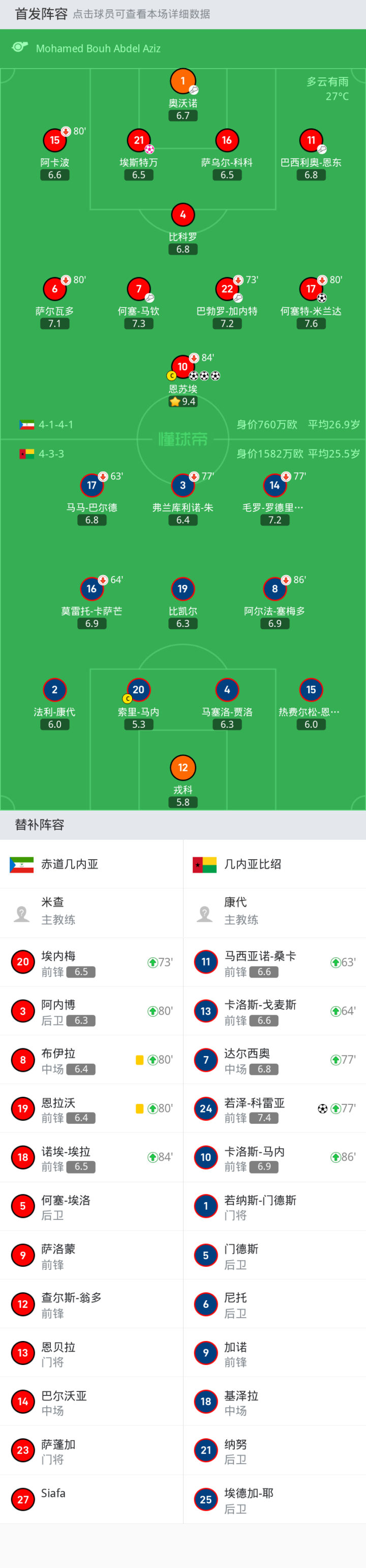The image size is (366, 1568).
Task: Check 比科罗's match details
Action: click(182, 215)
